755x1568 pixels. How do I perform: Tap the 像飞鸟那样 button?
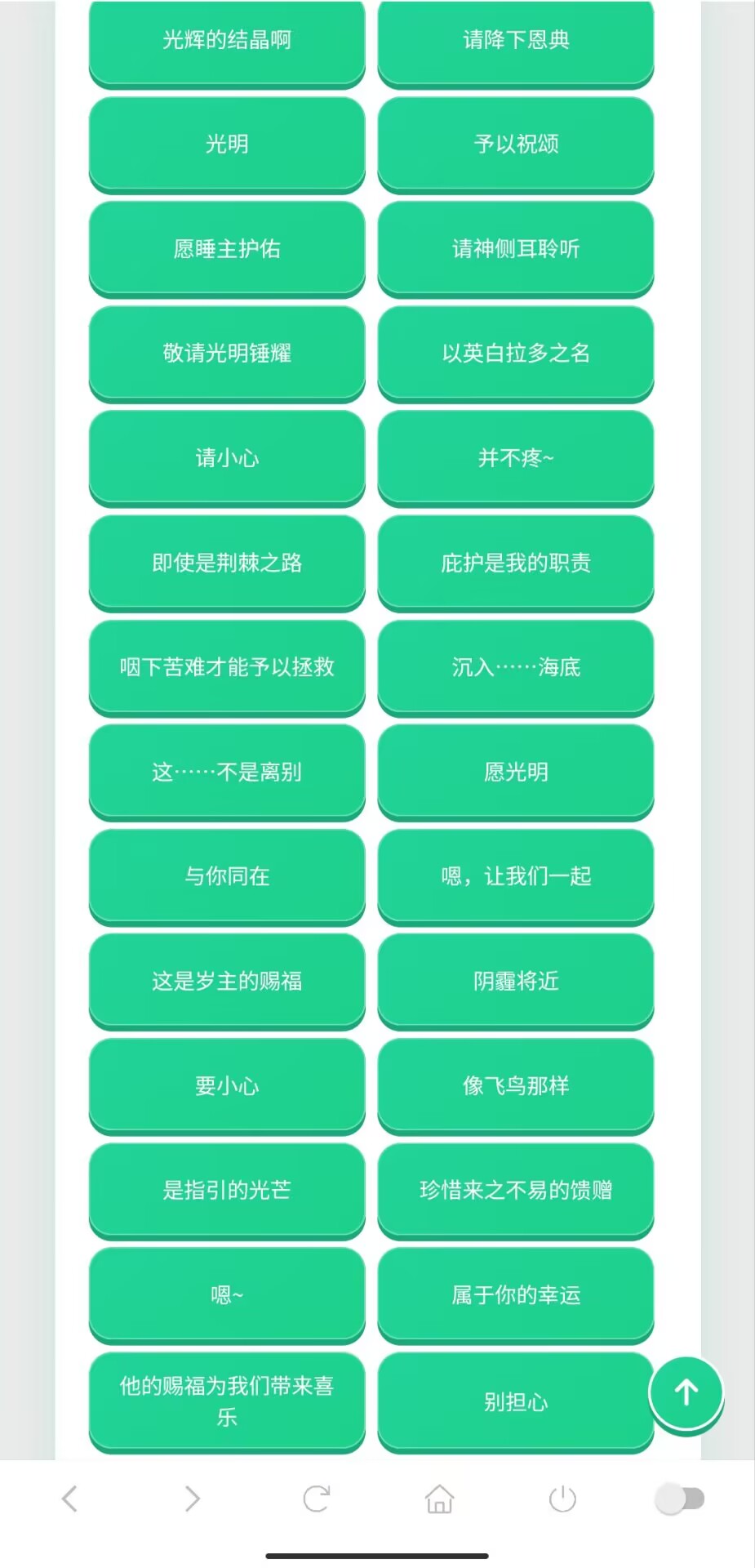pos(515,1086)
